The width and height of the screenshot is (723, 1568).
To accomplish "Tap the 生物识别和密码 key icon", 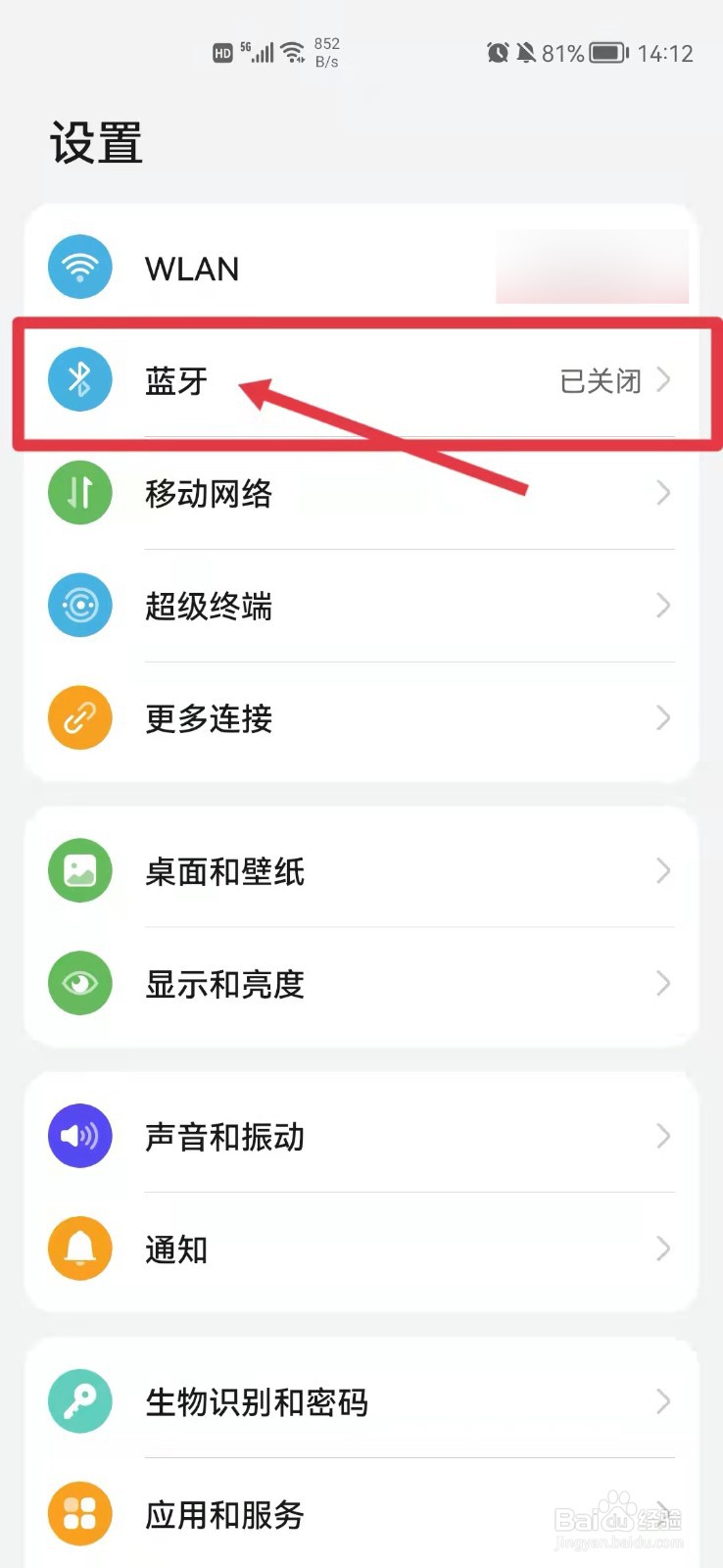I will click(79, 1400).
